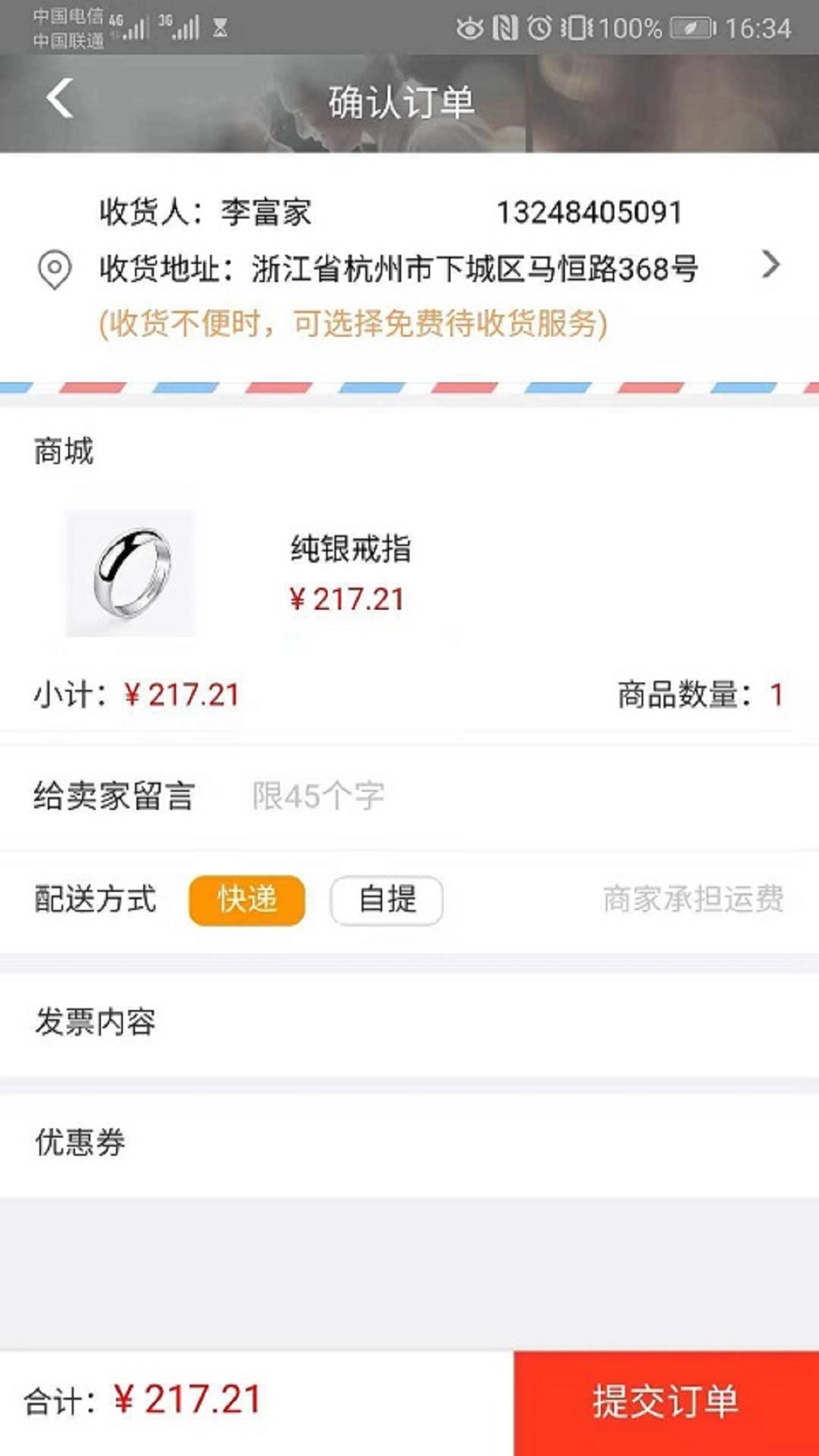Viewport: 819px width, 1456px height.
Task: Open the 纯银戒指 product thumbnail
Action: [x=130, y=573]
